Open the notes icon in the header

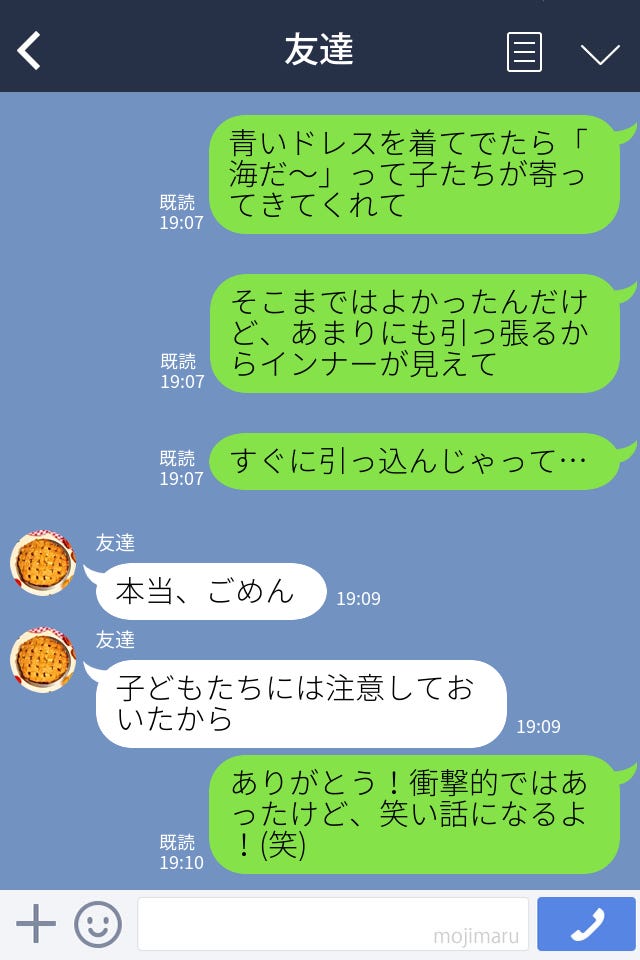(x=524, y=52)
